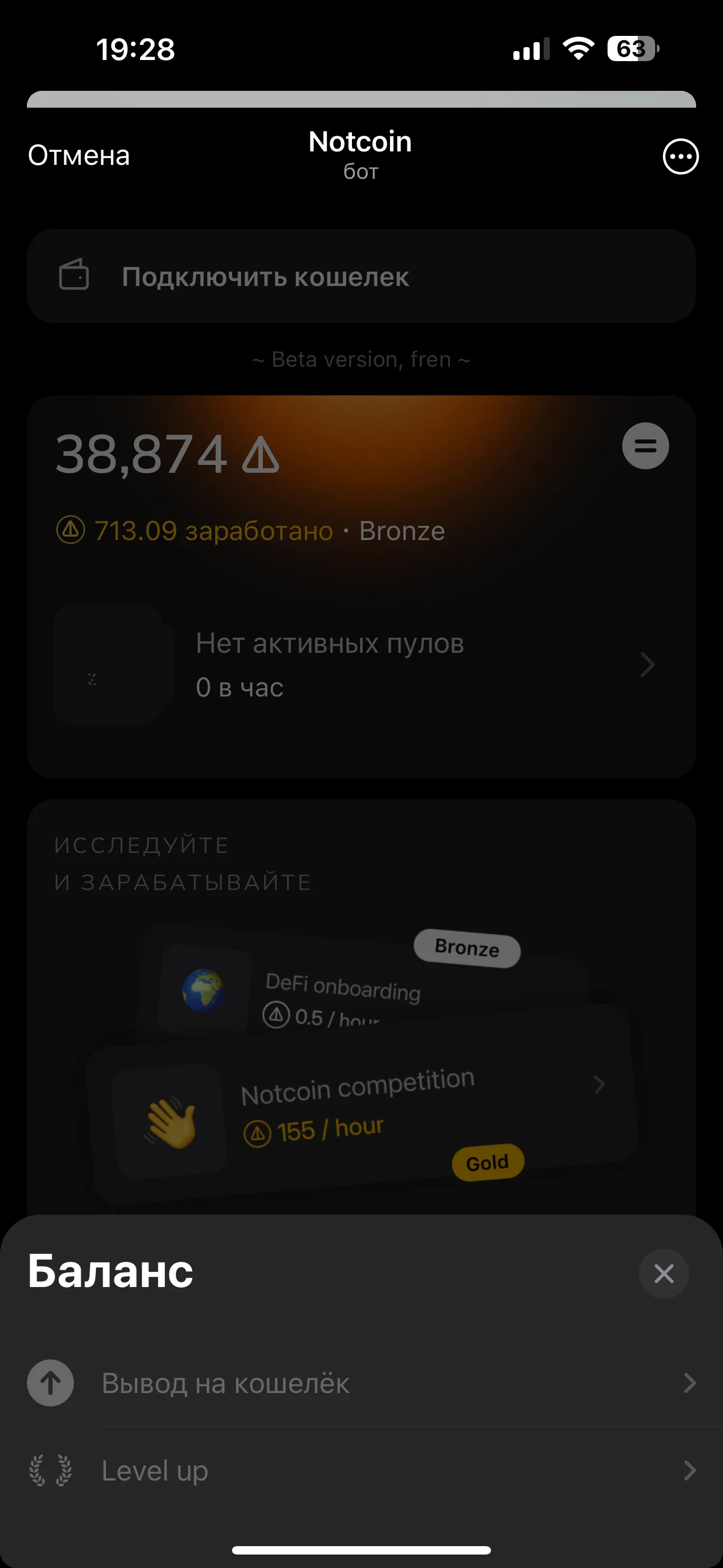Viewport: 723px width, 1568px height.
Task: Tap Подключить кошелек button
Action: click(360, 276)
